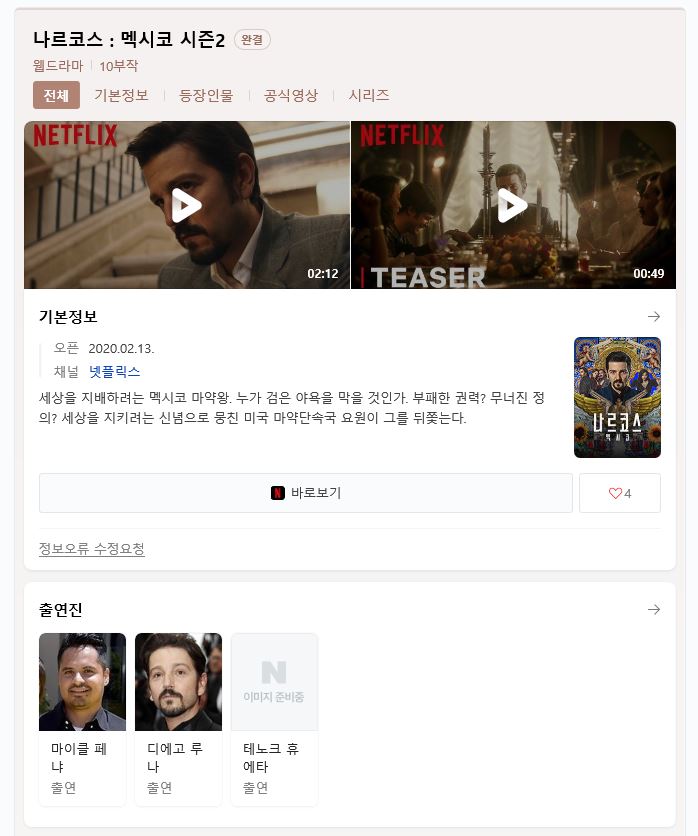Like this show with the heart button

click(x=620, y=493)
